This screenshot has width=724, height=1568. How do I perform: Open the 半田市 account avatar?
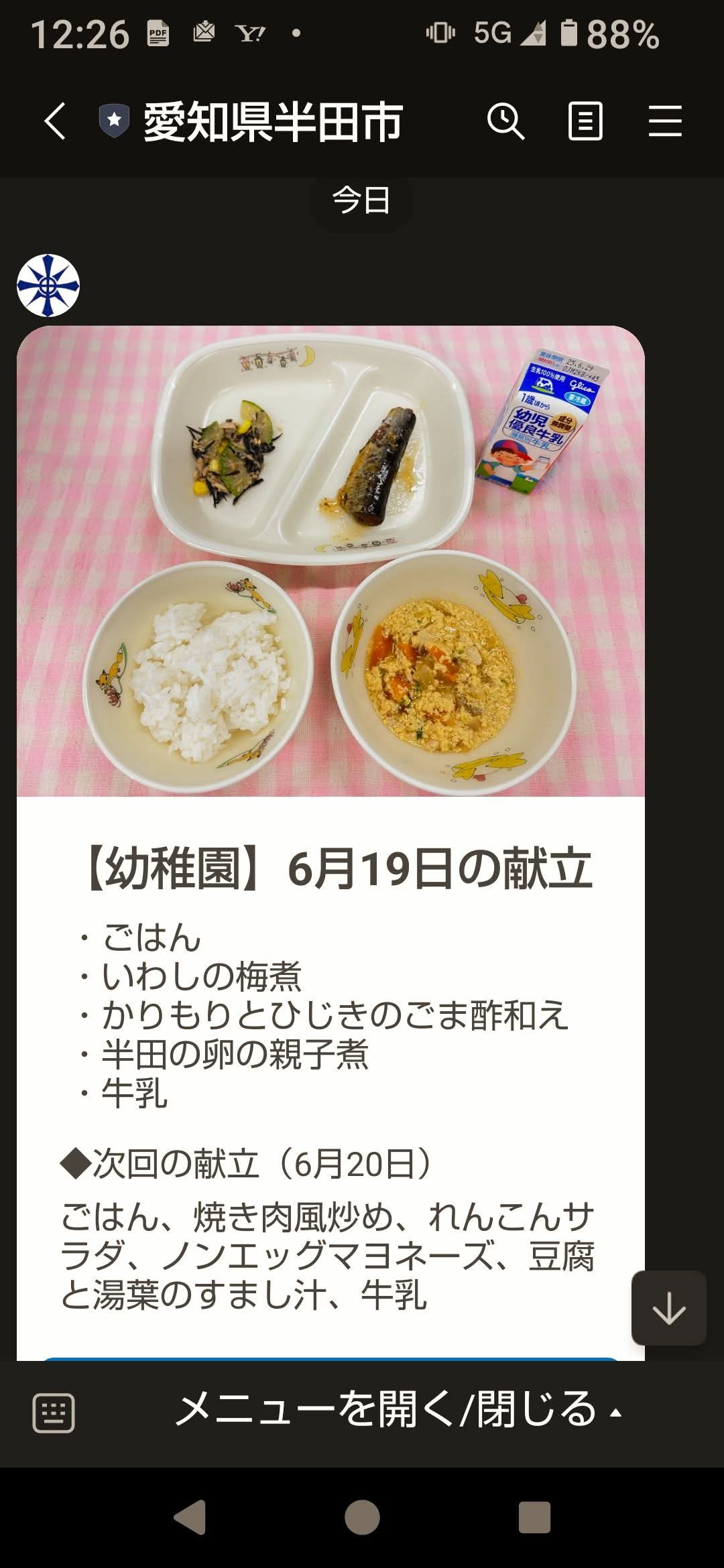coord(48,285)
